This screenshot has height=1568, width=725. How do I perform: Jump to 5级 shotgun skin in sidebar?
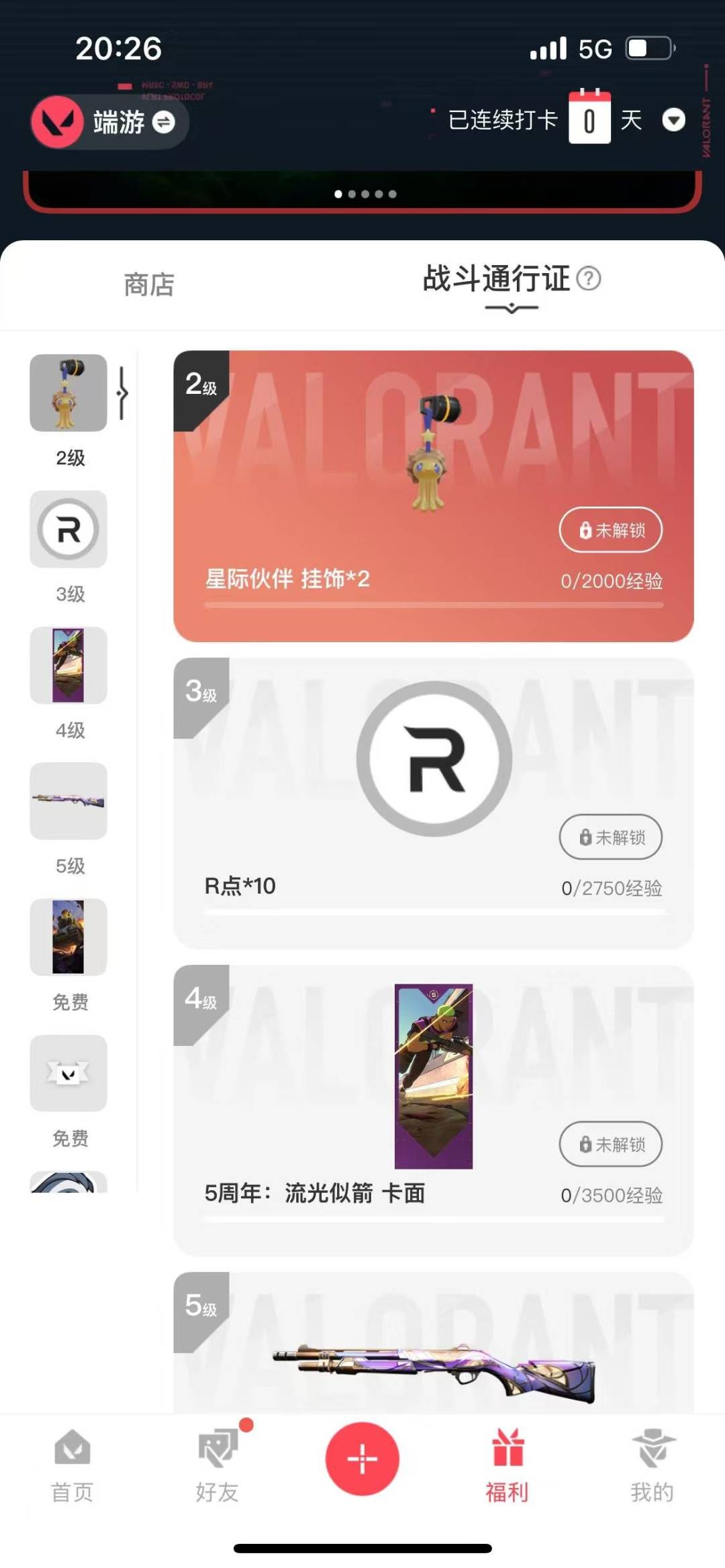point(68,801)
